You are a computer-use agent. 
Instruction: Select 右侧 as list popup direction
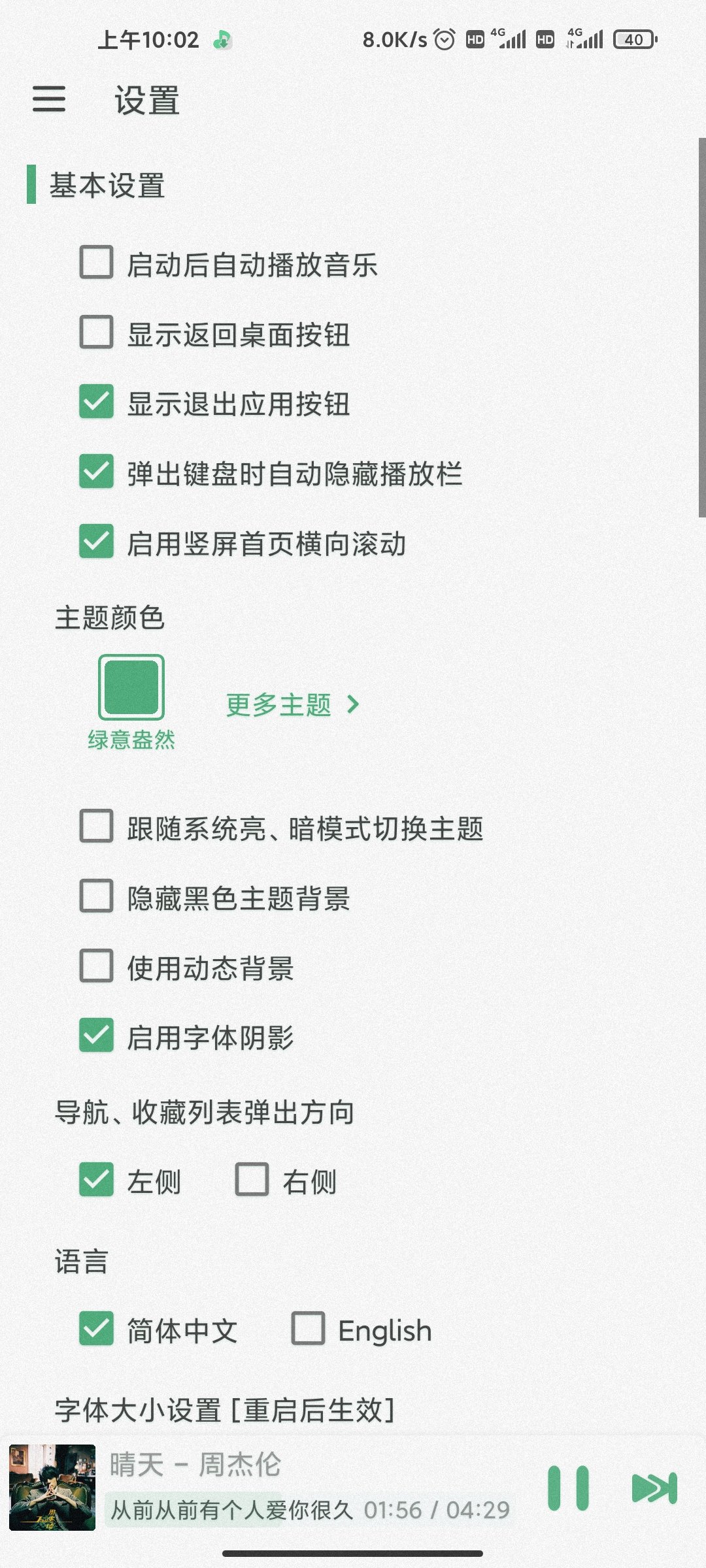(x=252, y=1180)
